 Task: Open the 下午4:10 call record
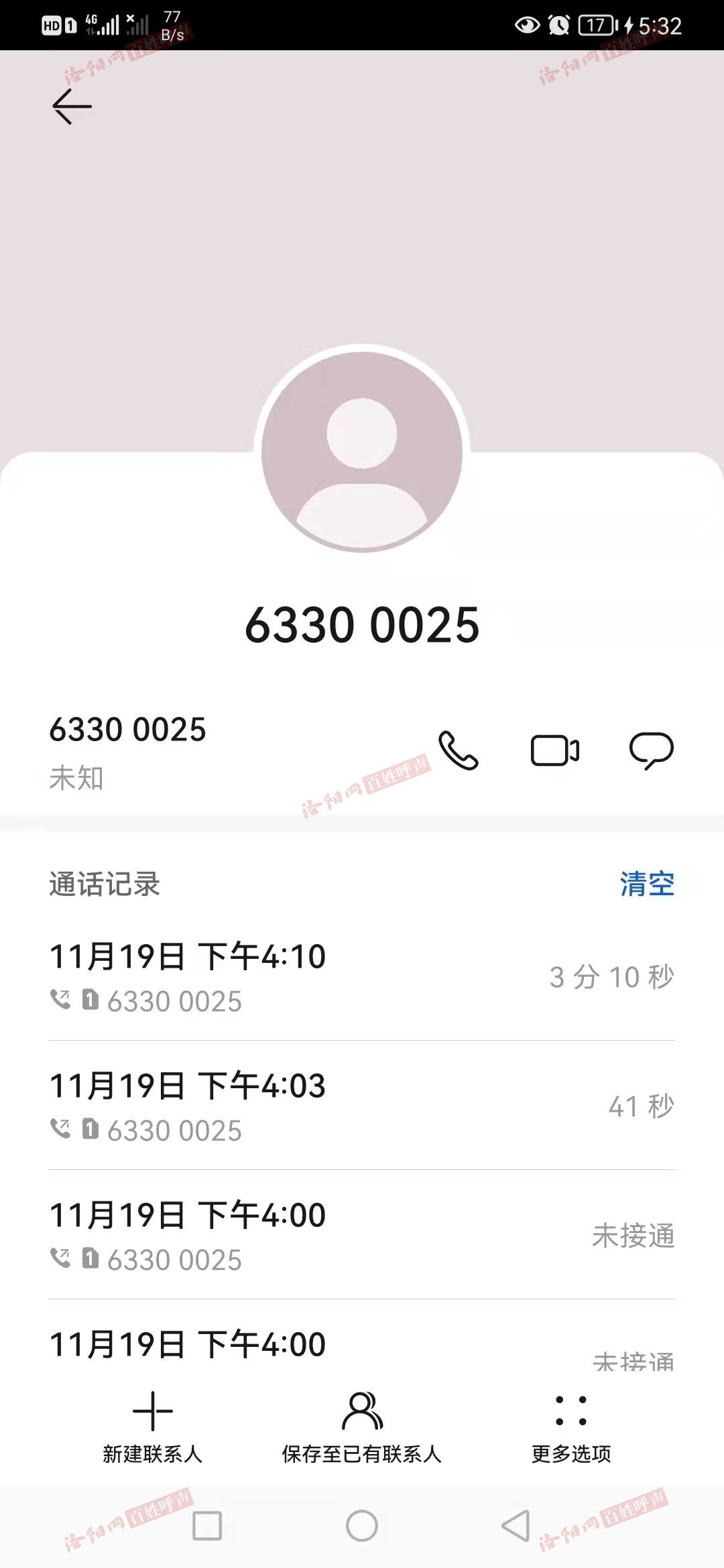click(x=362, y=976)
